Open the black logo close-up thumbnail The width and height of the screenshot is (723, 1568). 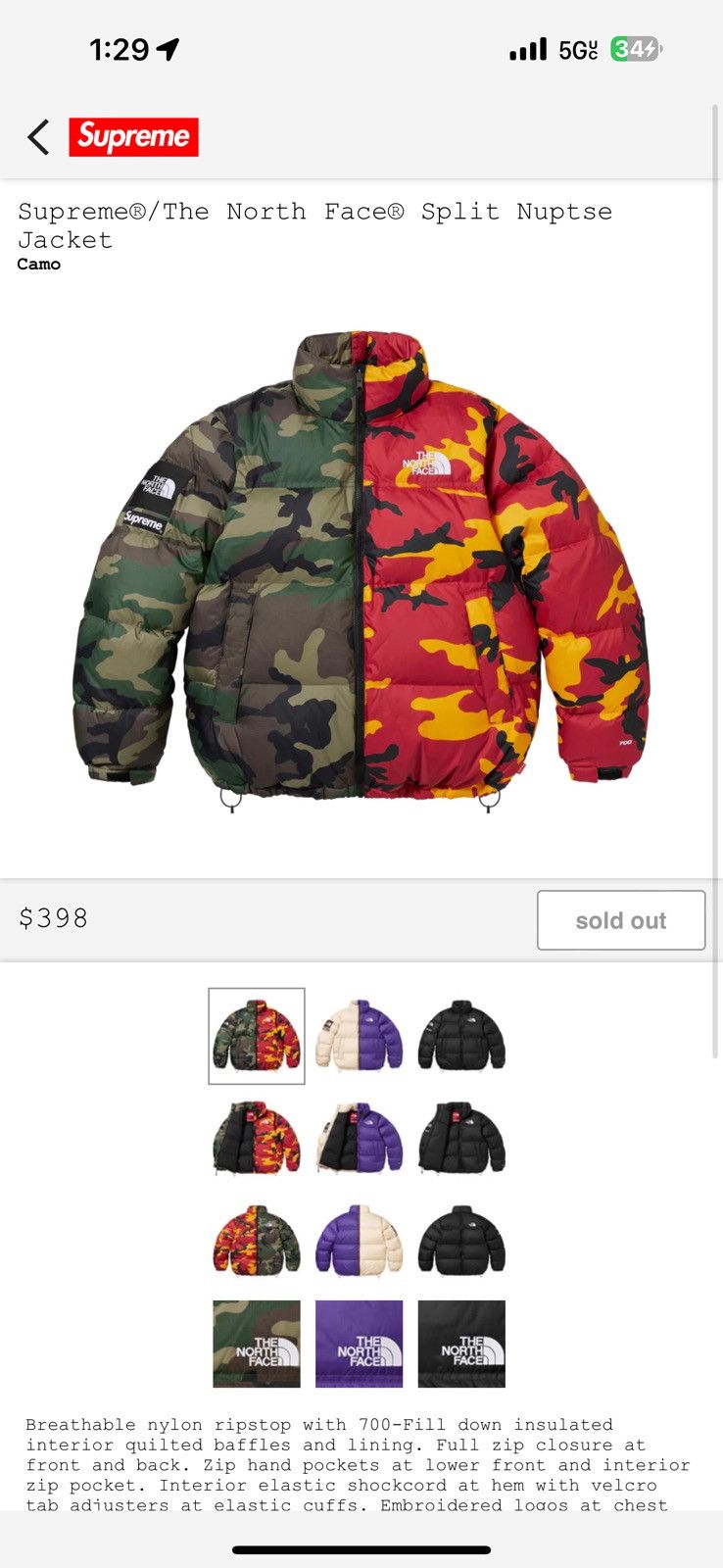pos(461,1344)
